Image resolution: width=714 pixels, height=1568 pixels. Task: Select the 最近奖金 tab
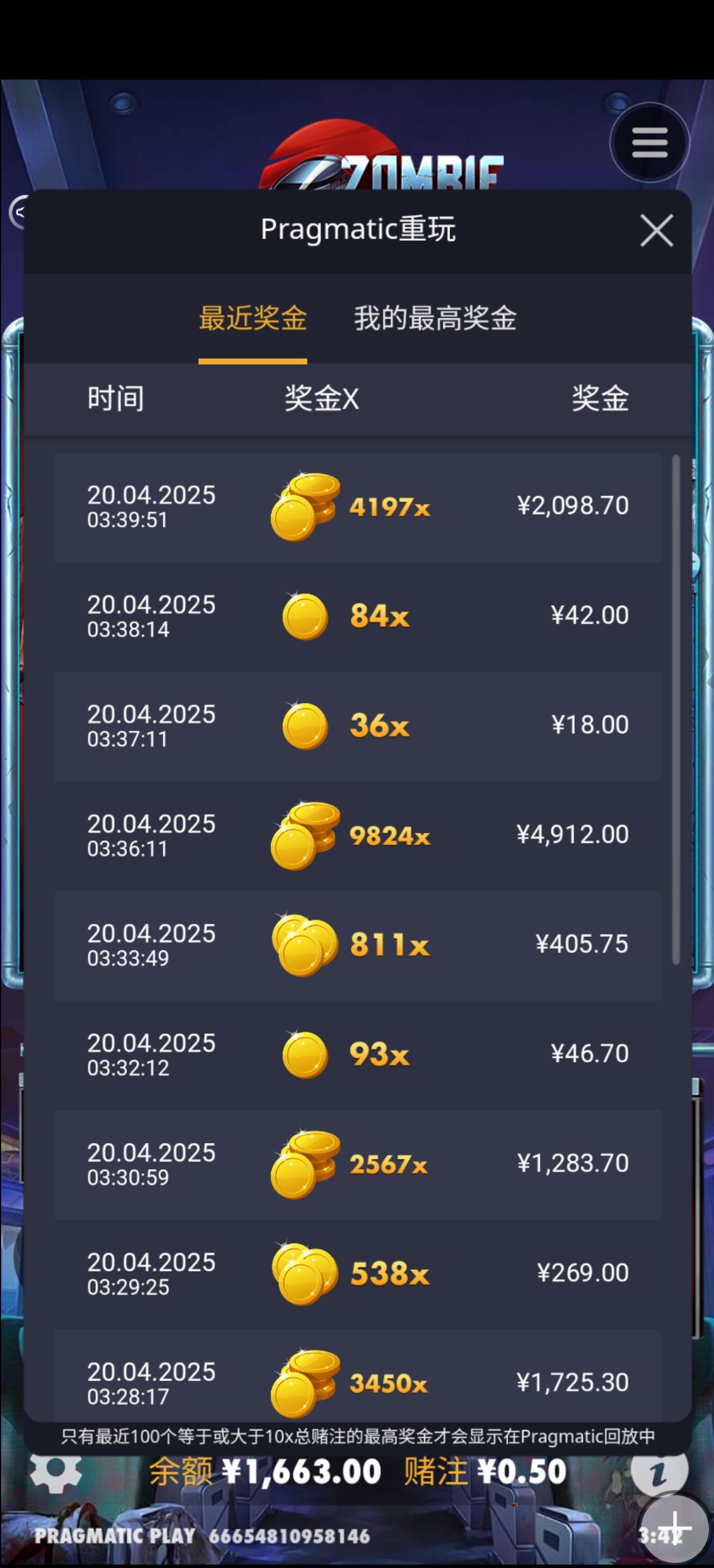pyautogui.click(x=253, y=318)
